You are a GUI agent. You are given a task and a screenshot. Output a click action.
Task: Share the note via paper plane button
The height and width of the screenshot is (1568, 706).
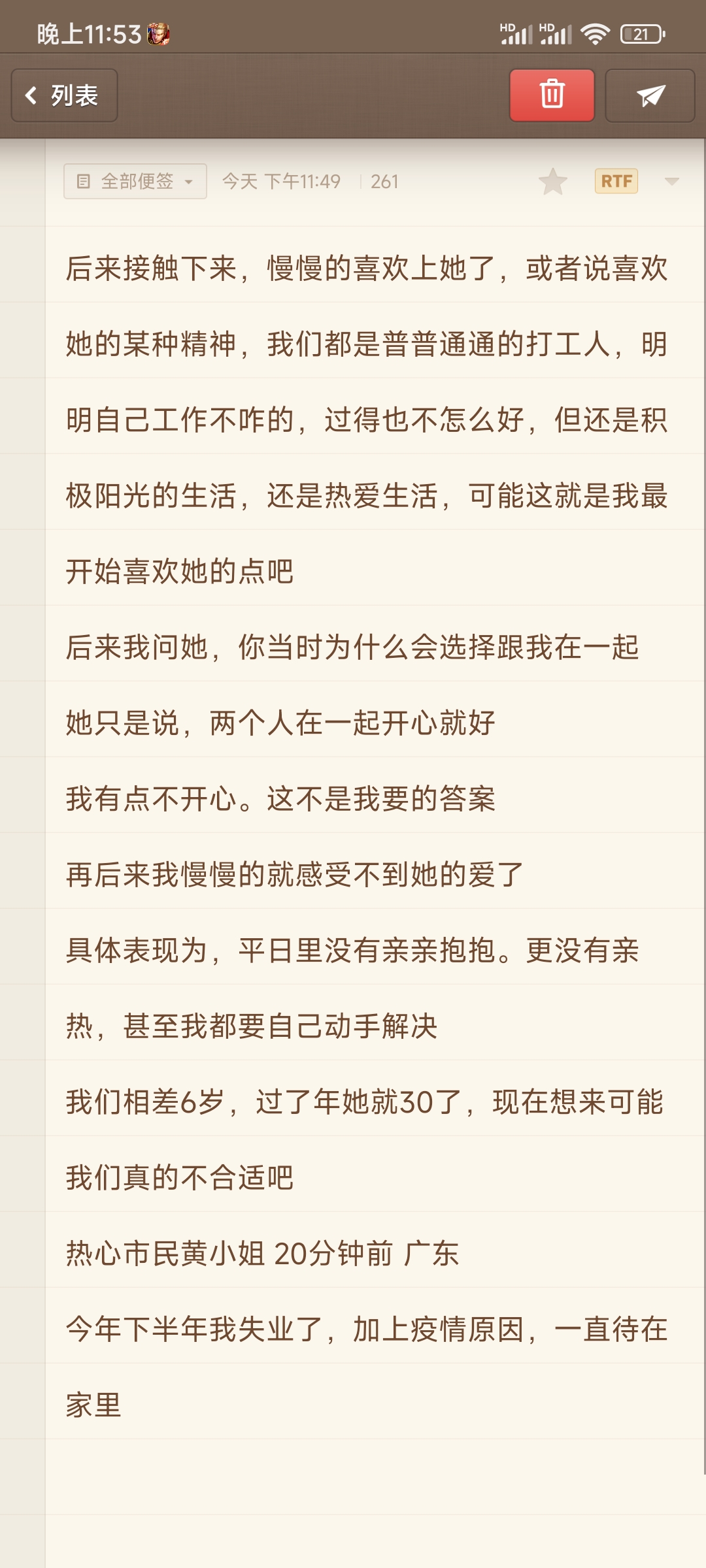point(650,95)
